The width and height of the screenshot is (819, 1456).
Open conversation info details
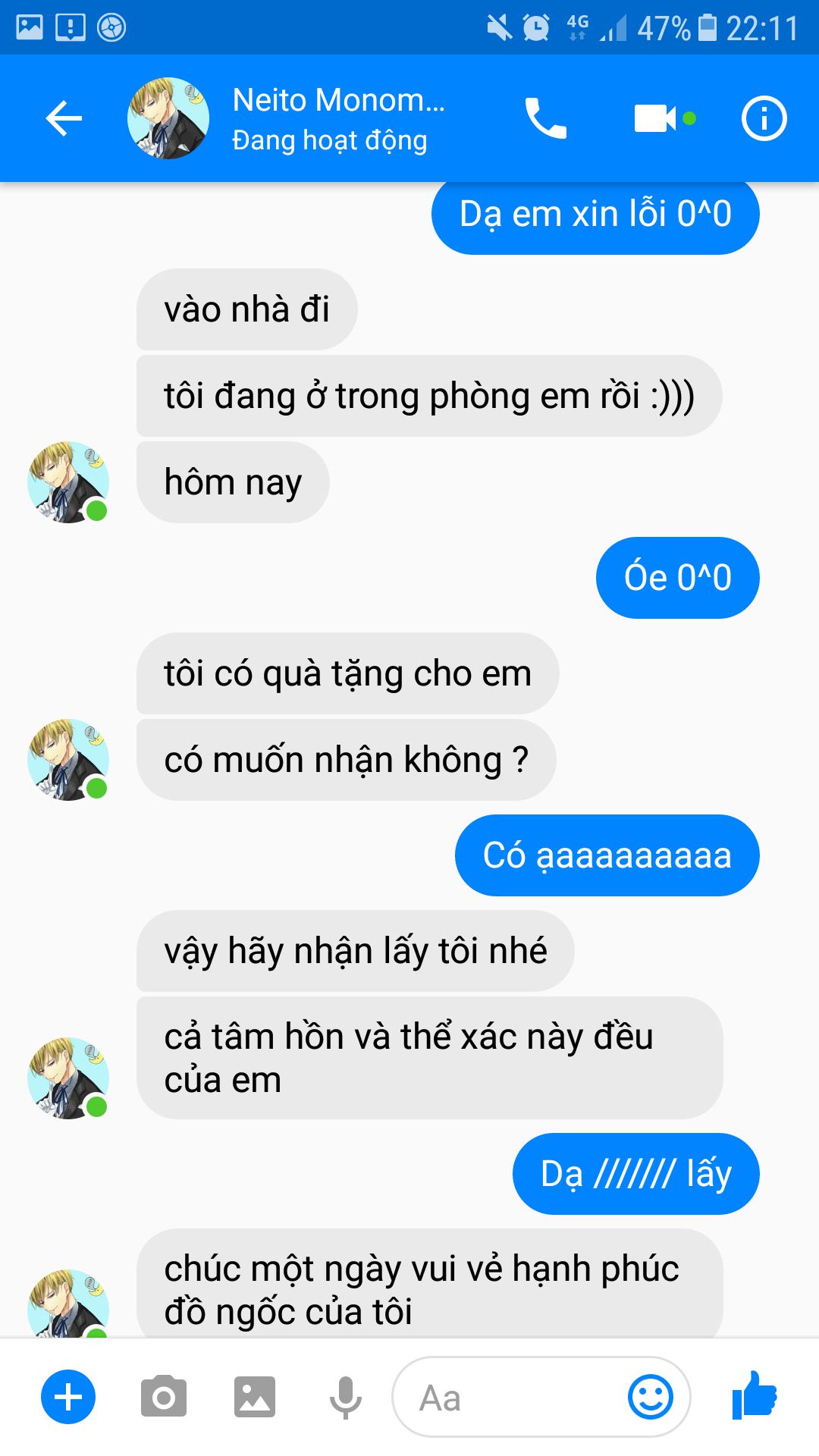(764, 118)
